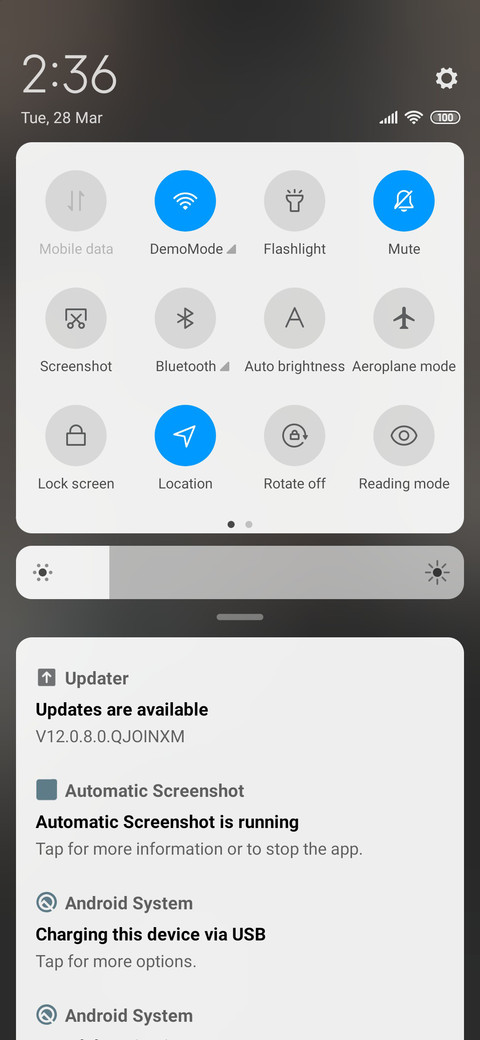Screen dimensions: 480x1040
Task: Enable Bluetooth
Action: 185,318
